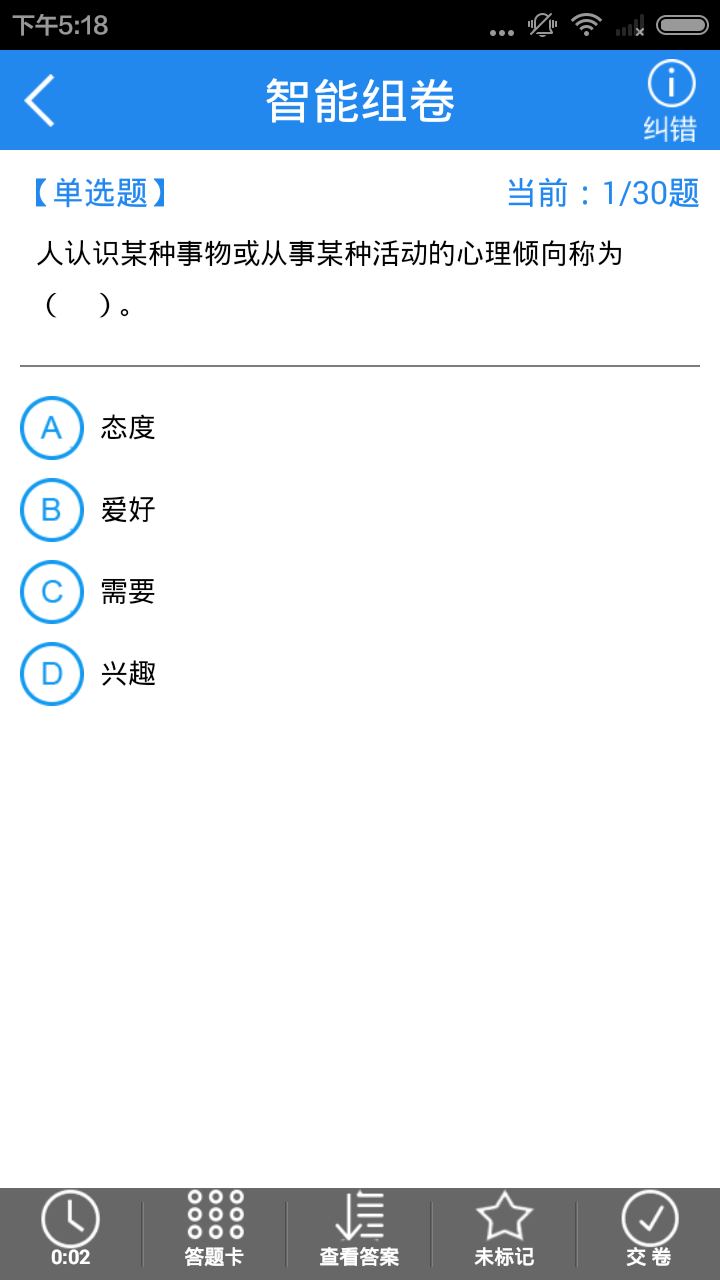Go back using the top-left arrow
720x1280 pixels.
40,100
